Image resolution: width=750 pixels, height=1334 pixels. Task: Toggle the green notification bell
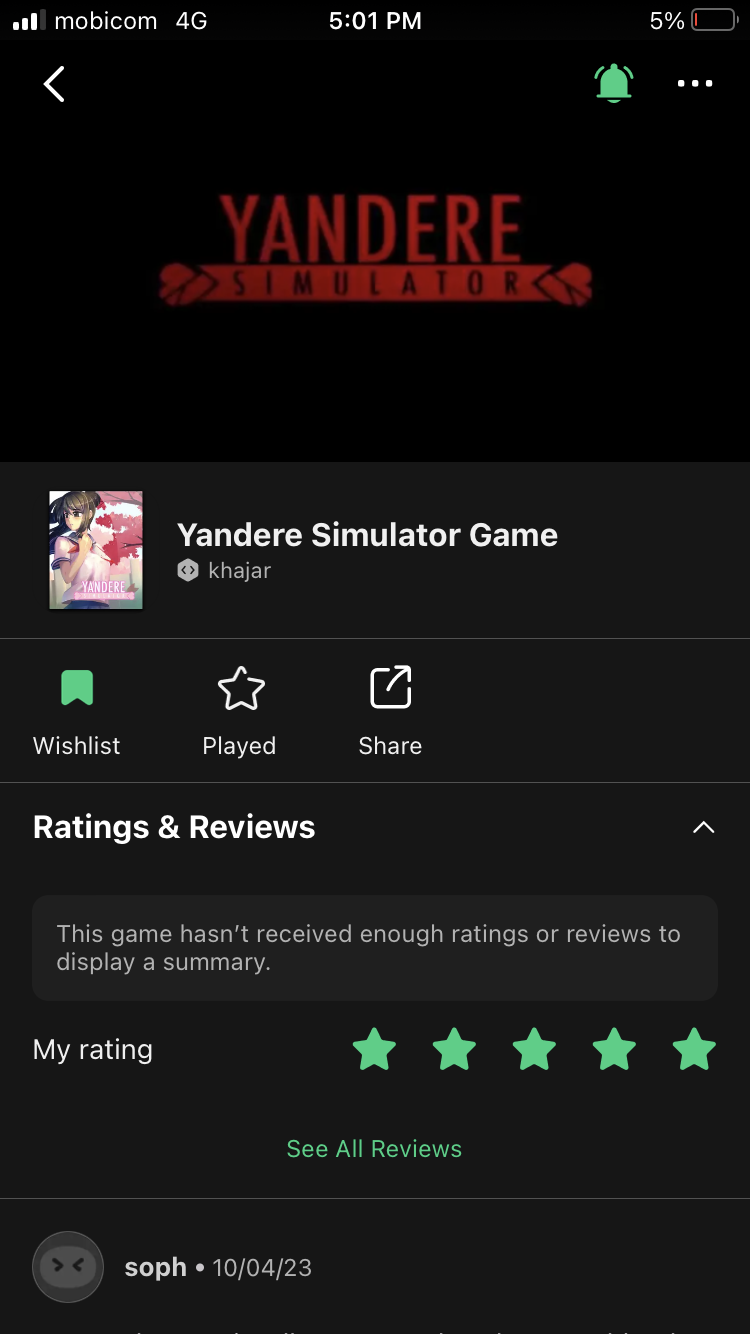pyautogui.click(x=614, y=83)
